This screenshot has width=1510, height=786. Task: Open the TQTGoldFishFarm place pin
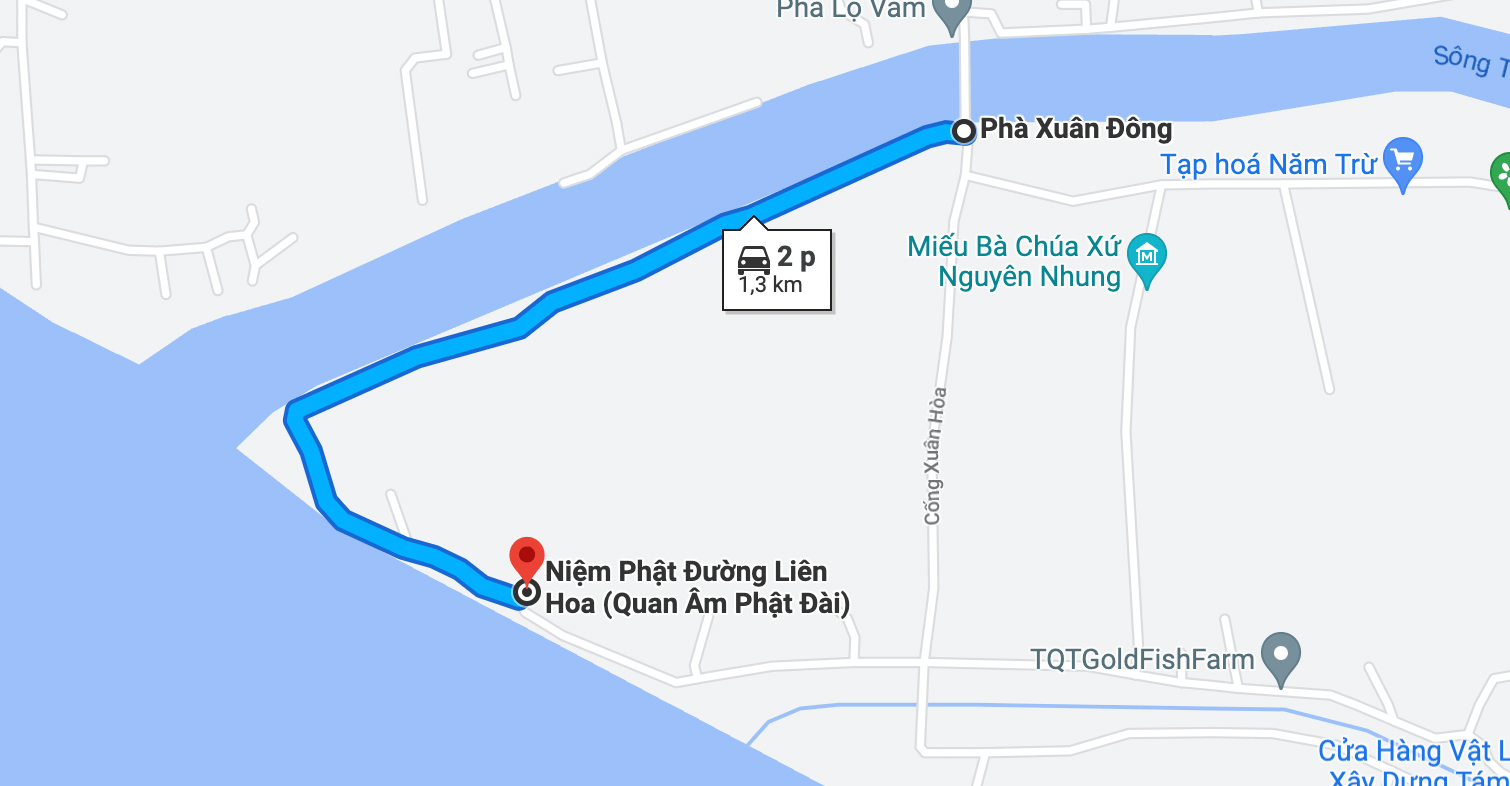click(1280, 656)
